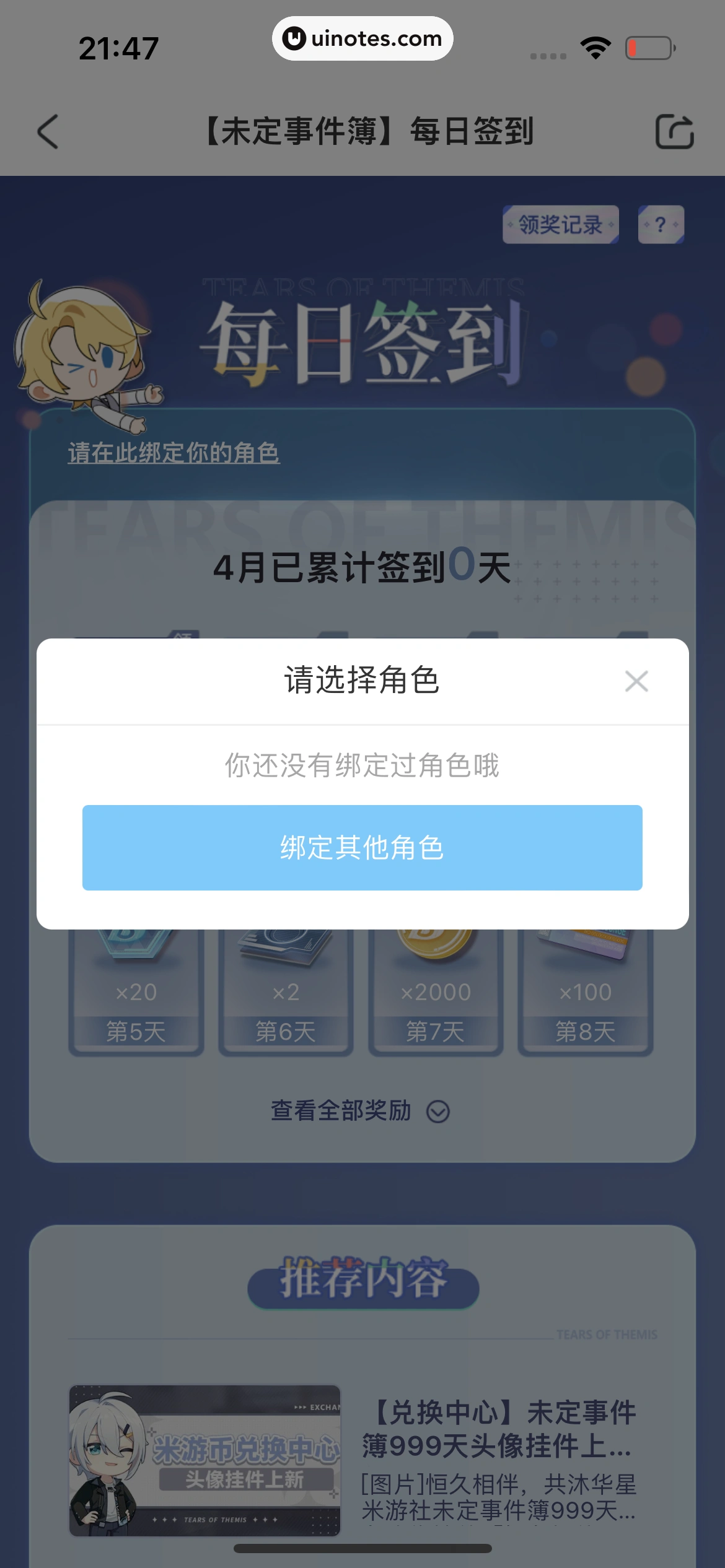
Task: Open the help question mark icon
Action: (x=661, y=225)
